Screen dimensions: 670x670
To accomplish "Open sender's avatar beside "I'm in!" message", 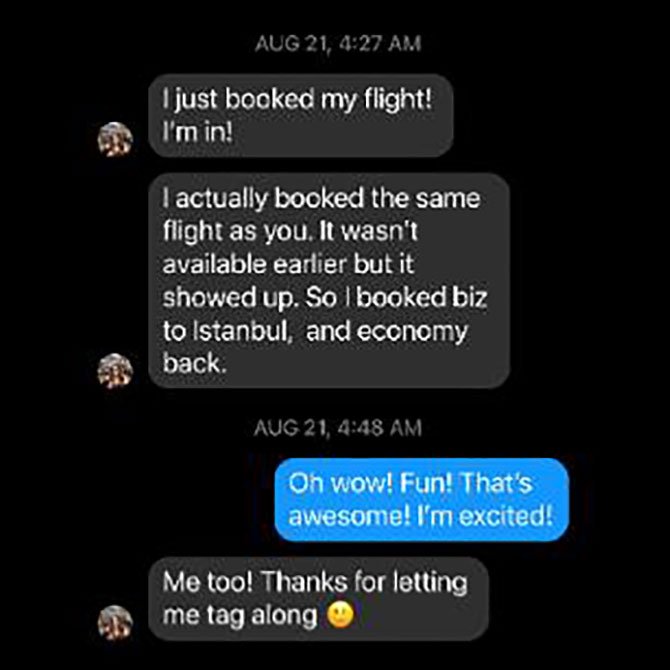I will [115, 140].
